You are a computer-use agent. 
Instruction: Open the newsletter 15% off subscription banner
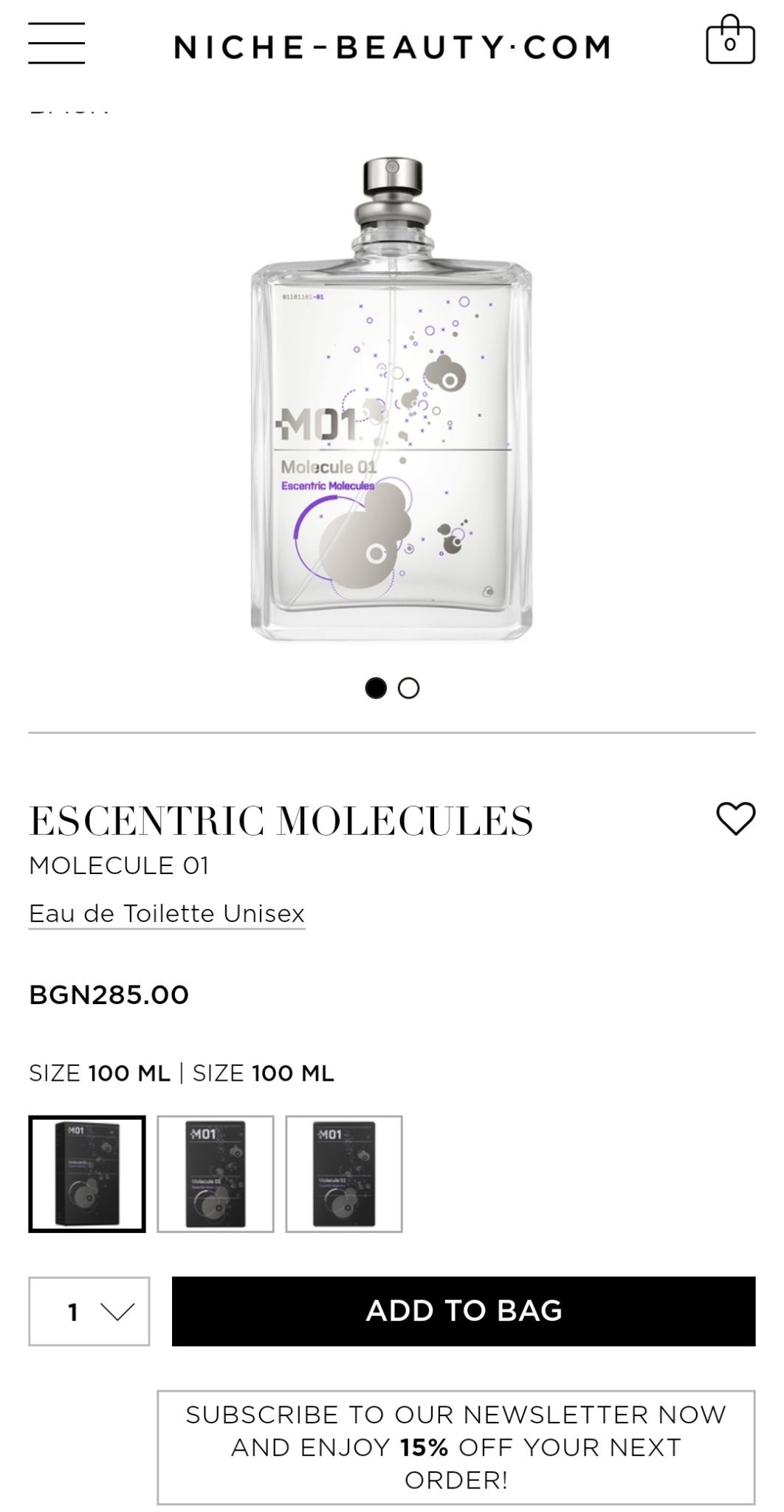455,1447
